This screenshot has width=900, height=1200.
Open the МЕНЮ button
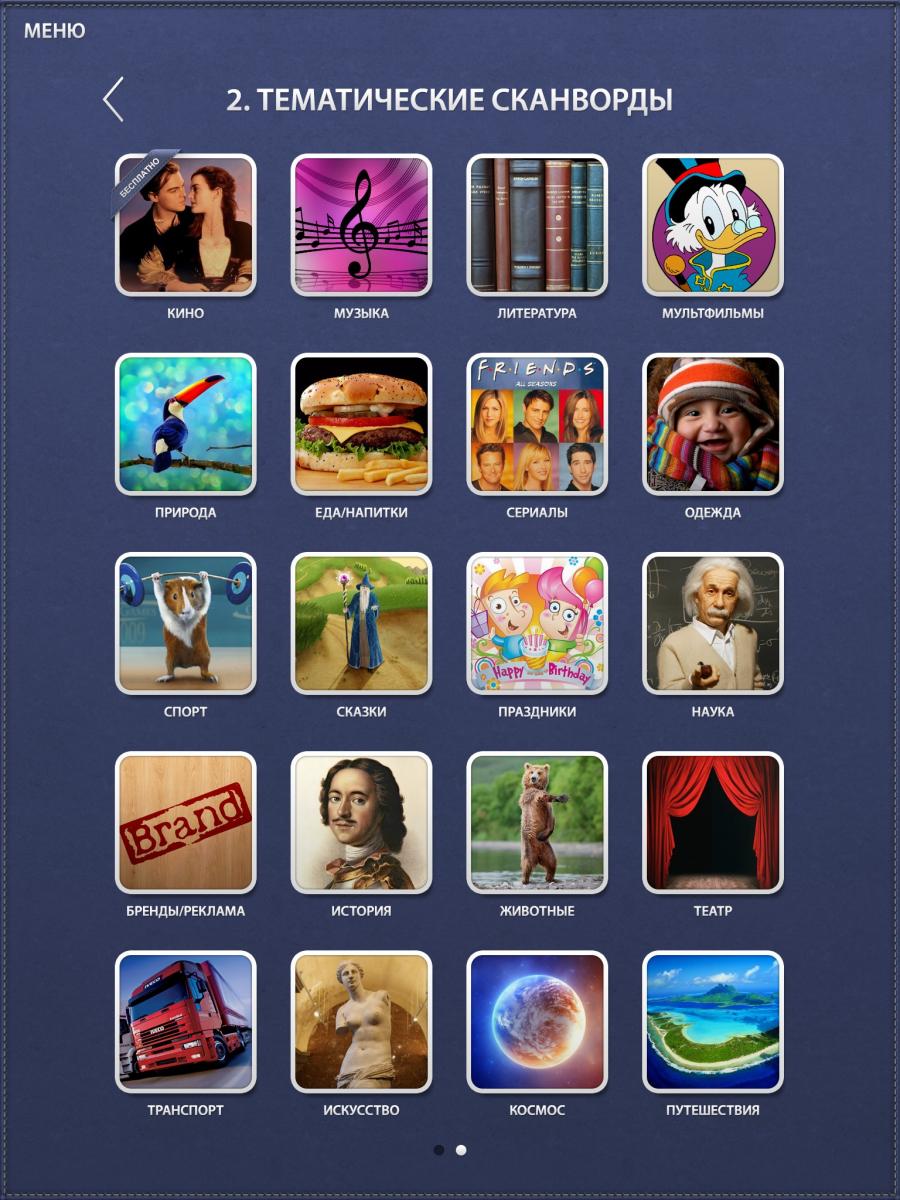coord(55,31)
